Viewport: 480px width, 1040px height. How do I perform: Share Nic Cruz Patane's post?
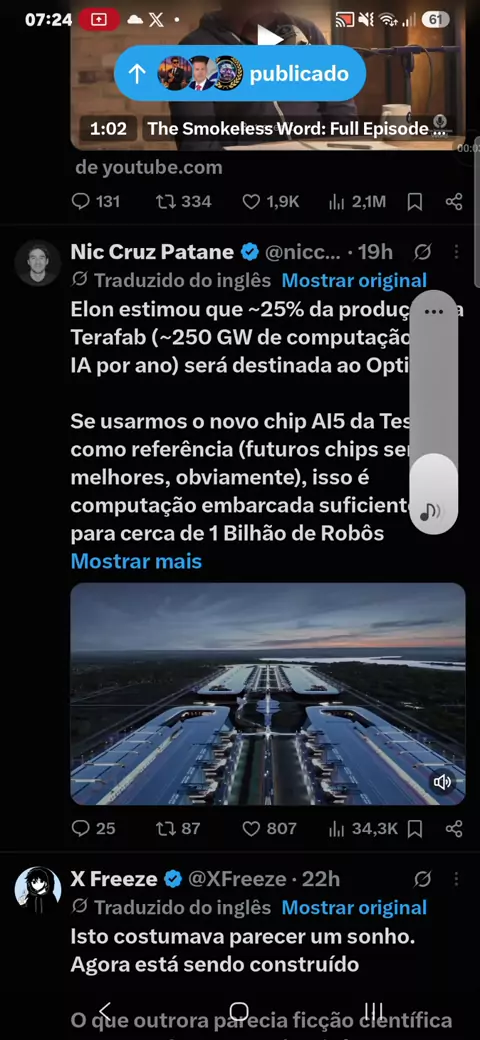(x=454, y=828)
